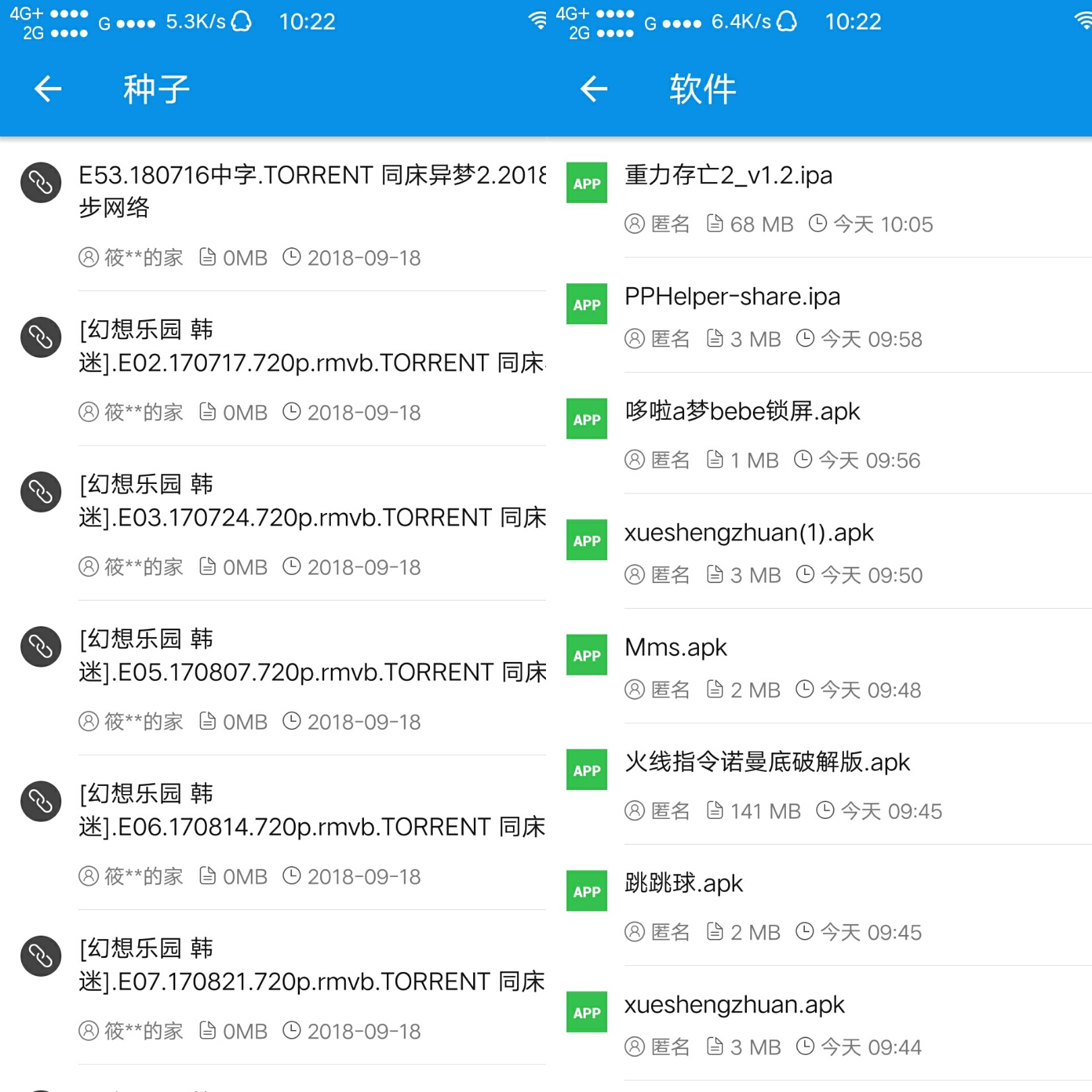The width and height of the screenshot is (1092, 1092).
Task: Select 火线指令诺曼底破解版.apk
Action: (766, 762)
